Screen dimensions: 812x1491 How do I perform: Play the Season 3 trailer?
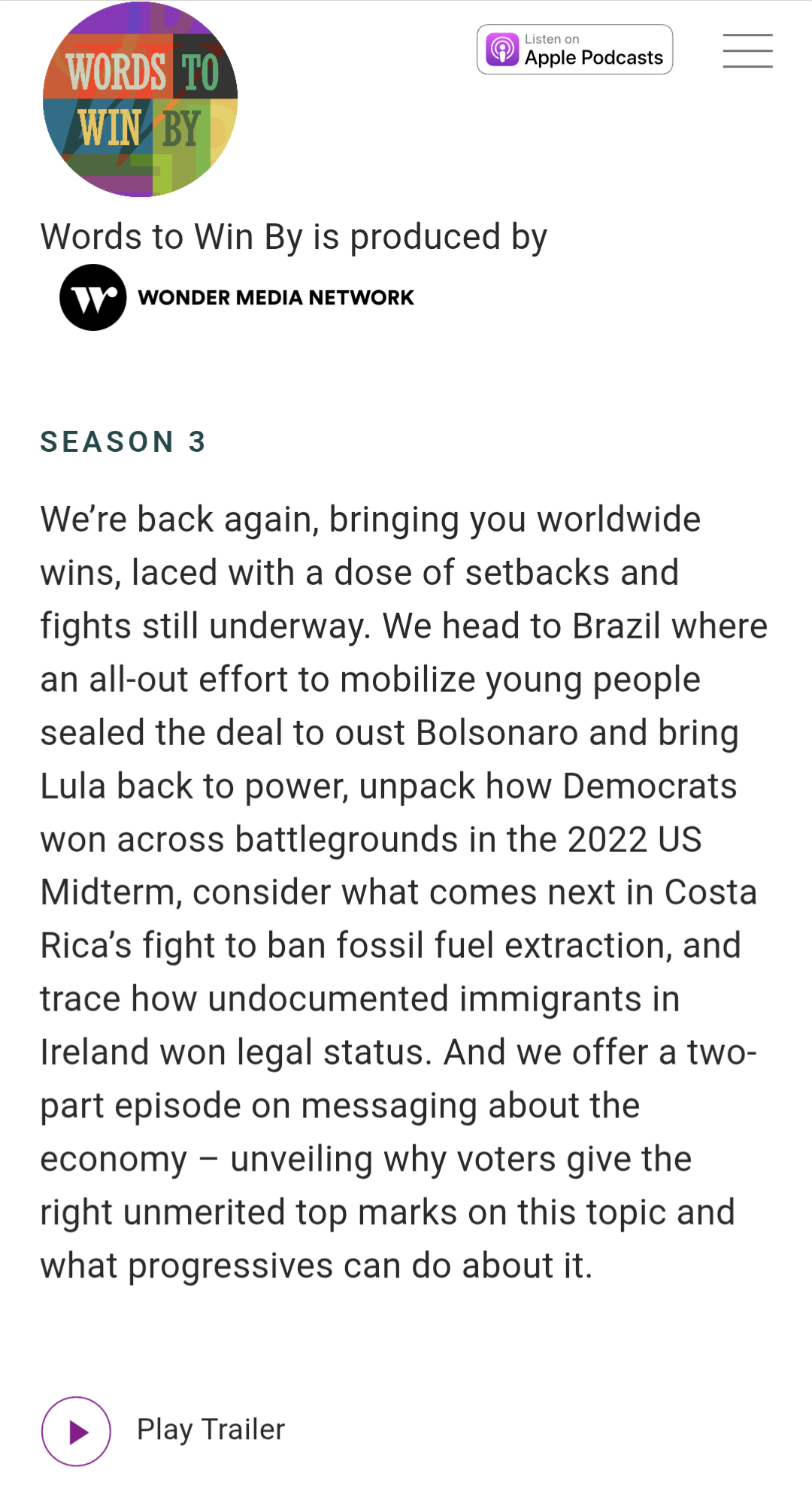[76, 1430]
